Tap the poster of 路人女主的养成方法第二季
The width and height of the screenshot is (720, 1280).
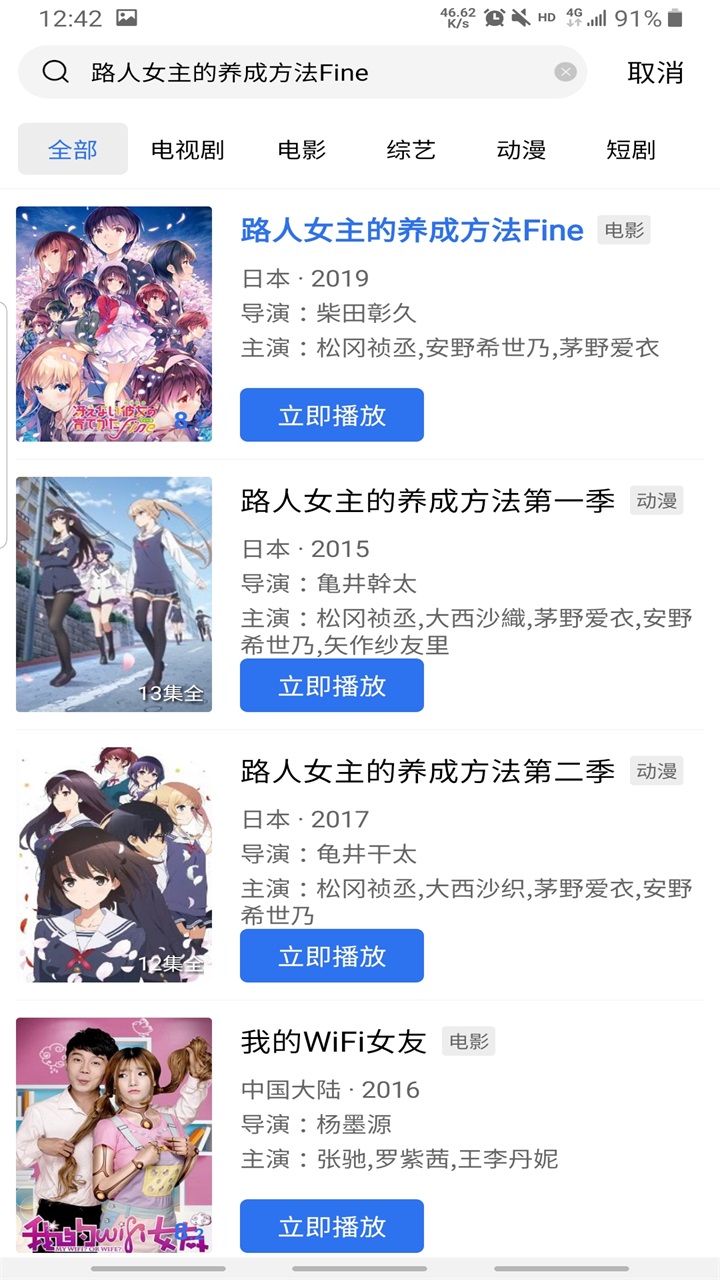coord(113,863)
